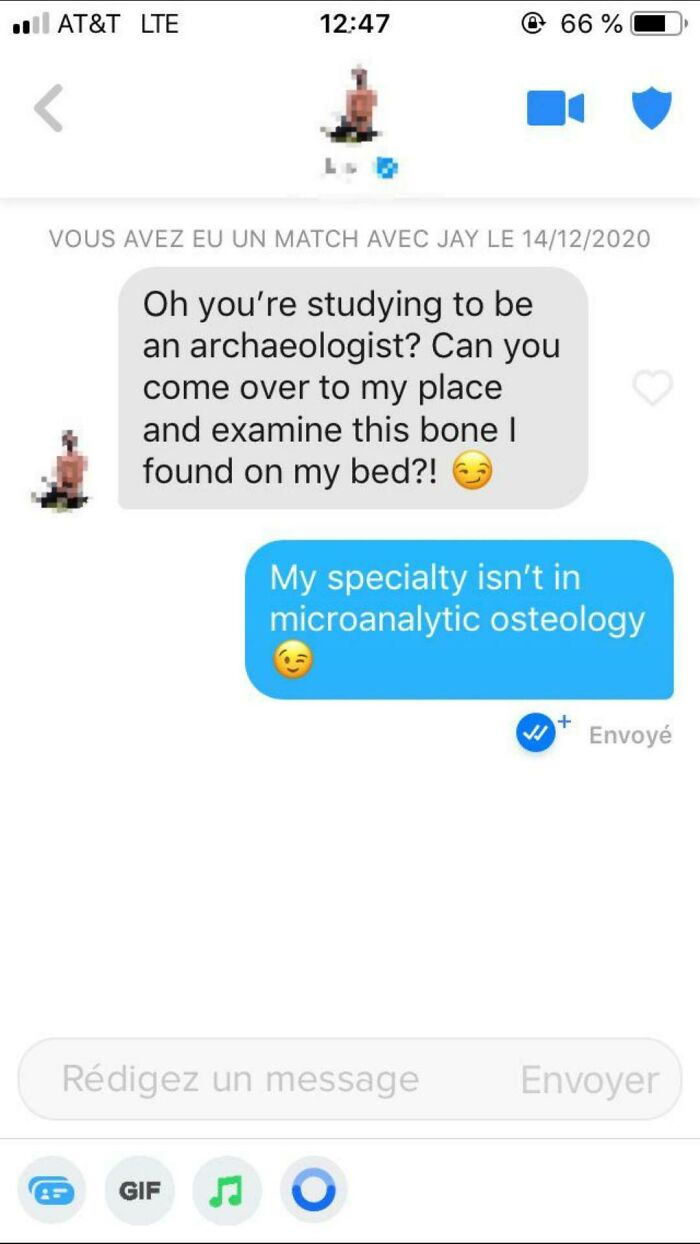Focus the "Rédigez un message" field
The width and height of the screenshot is (700, 1244).
(350, 1079)
